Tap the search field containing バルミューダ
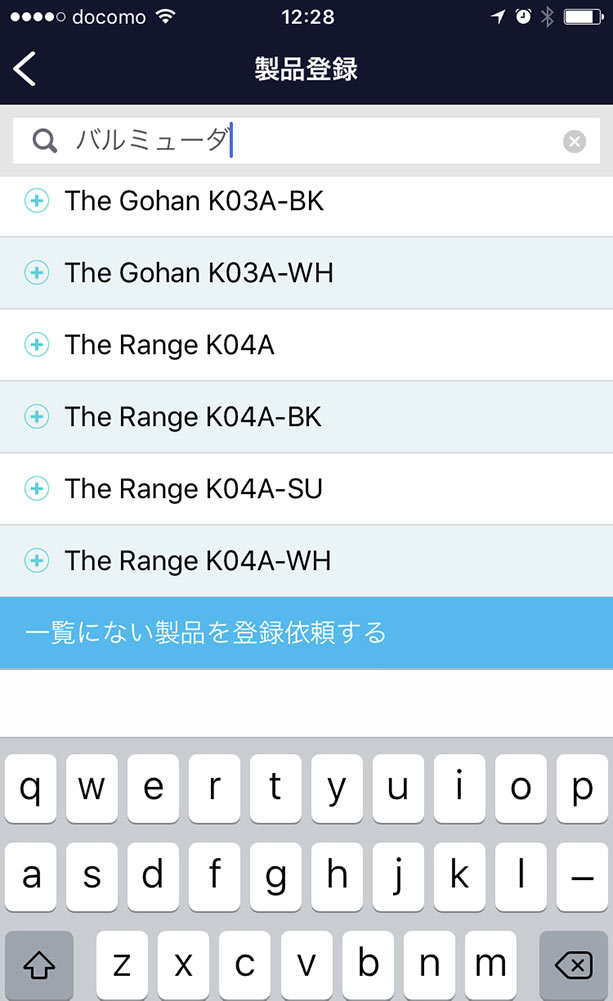Screen dimensions: 613x1001 pyautogui.click(x=306, y=140)
